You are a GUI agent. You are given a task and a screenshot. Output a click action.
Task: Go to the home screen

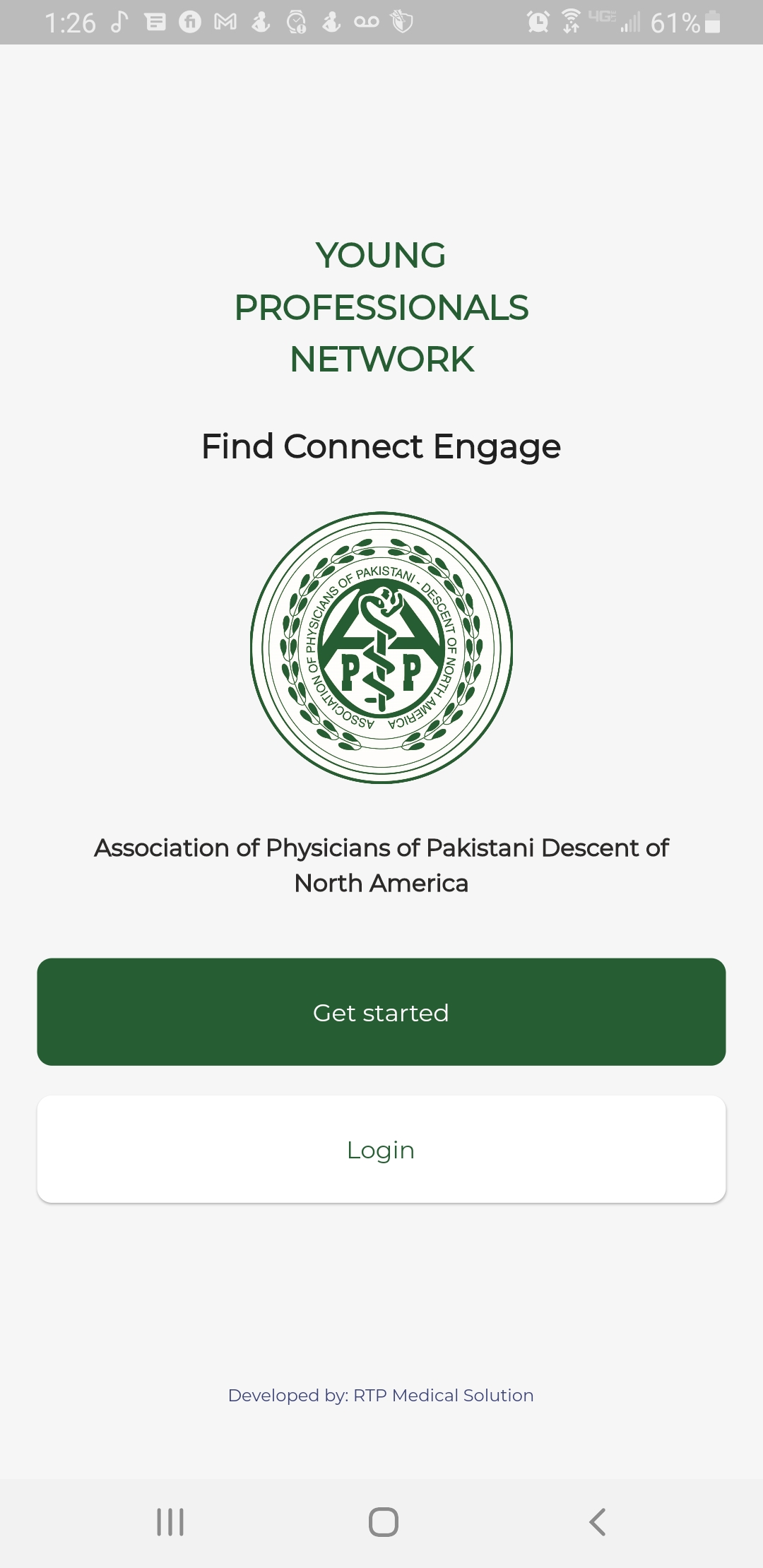coord(383,1521)
